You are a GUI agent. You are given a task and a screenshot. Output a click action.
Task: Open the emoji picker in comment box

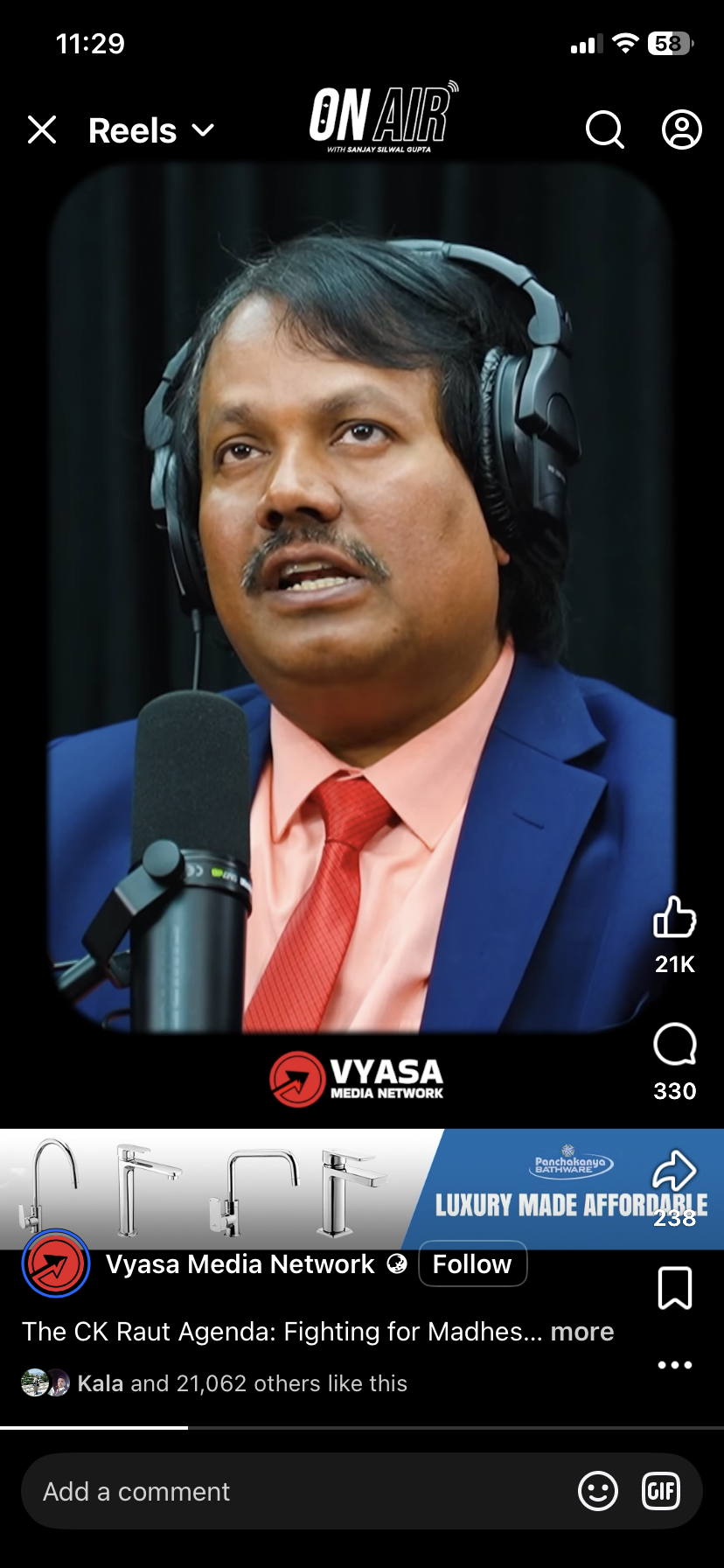(x=598, y=1491)
